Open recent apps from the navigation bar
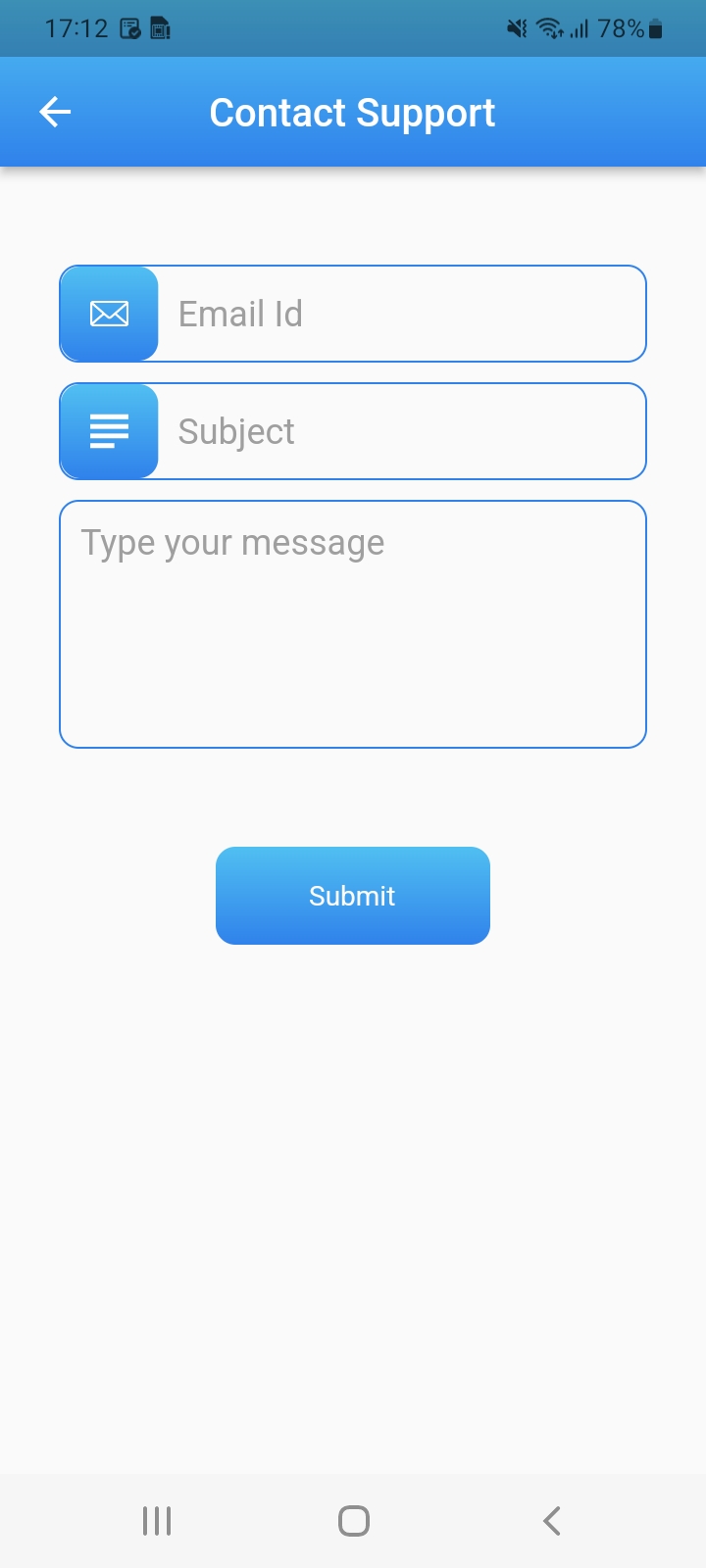 pos(157,1521)
